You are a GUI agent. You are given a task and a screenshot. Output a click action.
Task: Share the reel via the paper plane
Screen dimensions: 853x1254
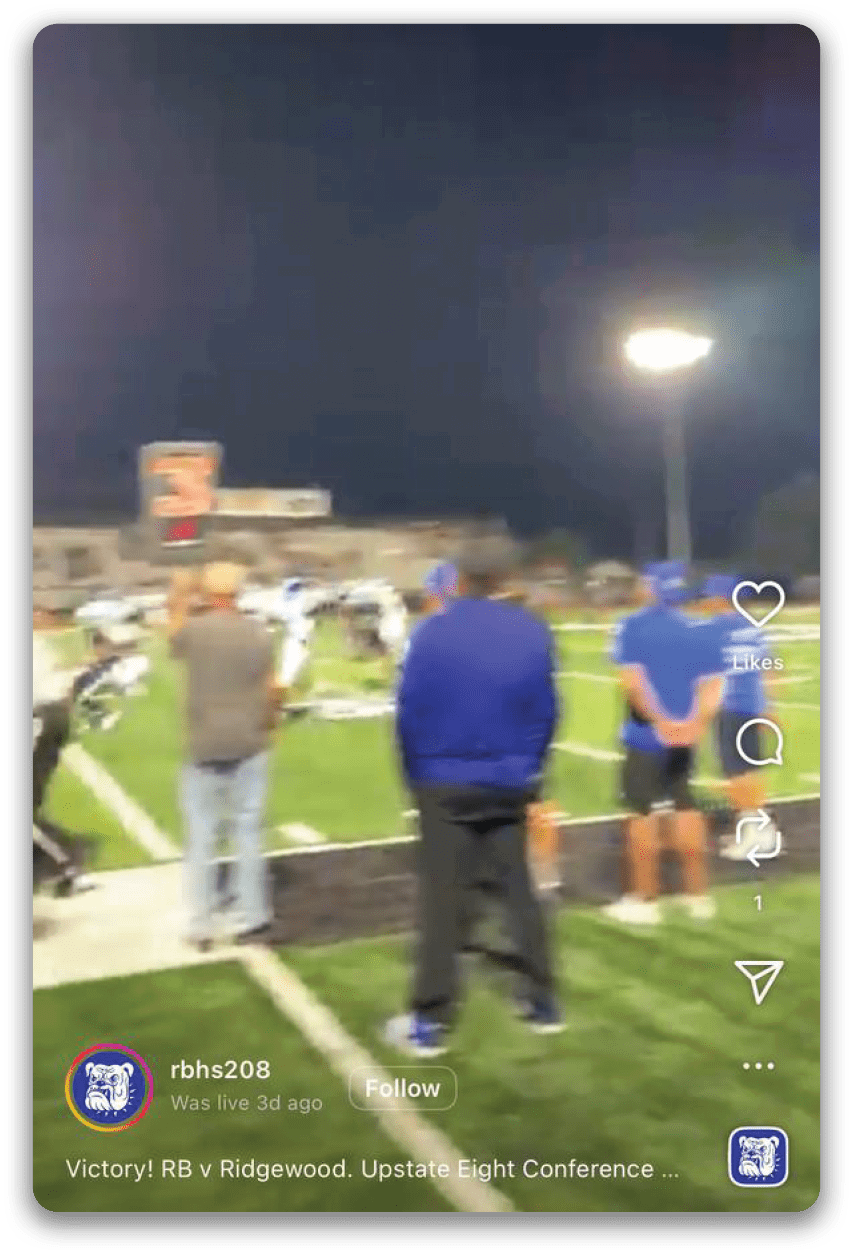click(x=758, y=981)
